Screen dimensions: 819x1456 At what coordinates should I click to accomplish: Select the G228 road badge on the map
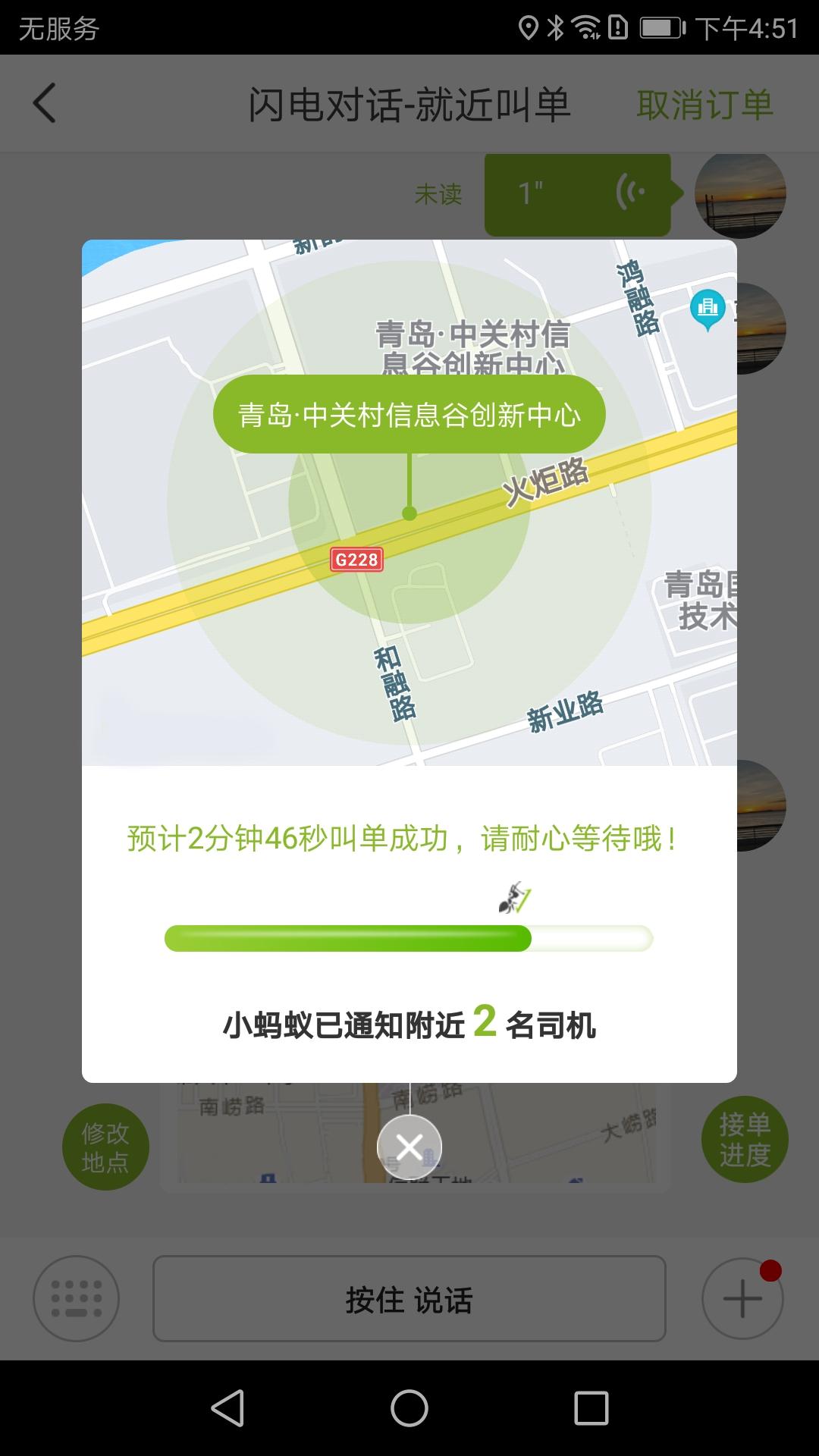[x=356, y=560]
